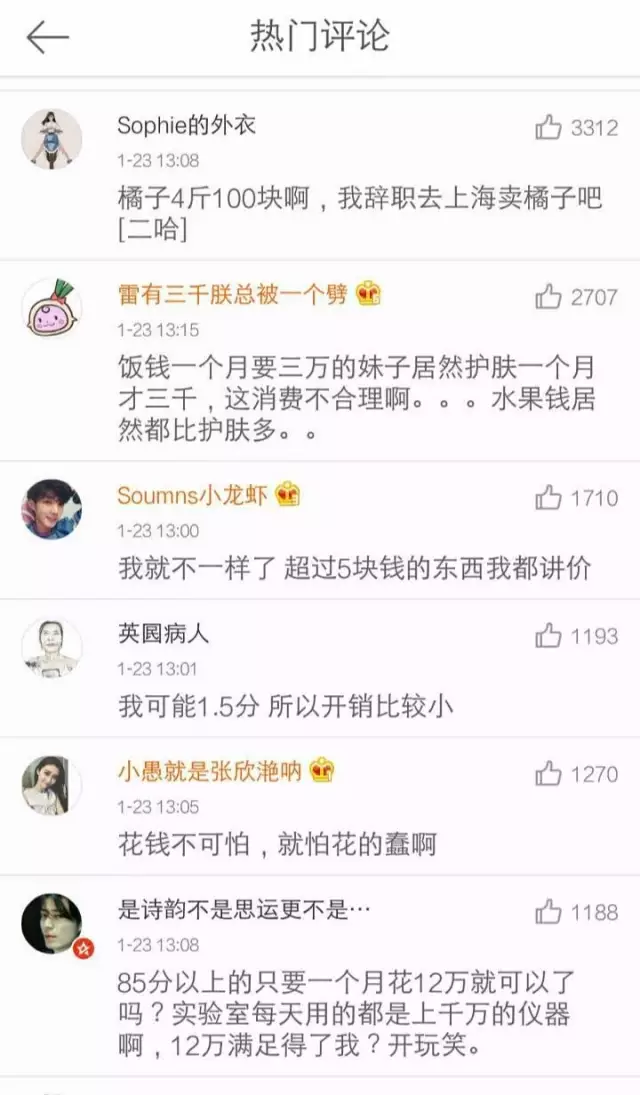This screenshot has width=640, height=1095.
Task: Open the comment about 橘子4斤100块
Action: [x=360, y=213]
